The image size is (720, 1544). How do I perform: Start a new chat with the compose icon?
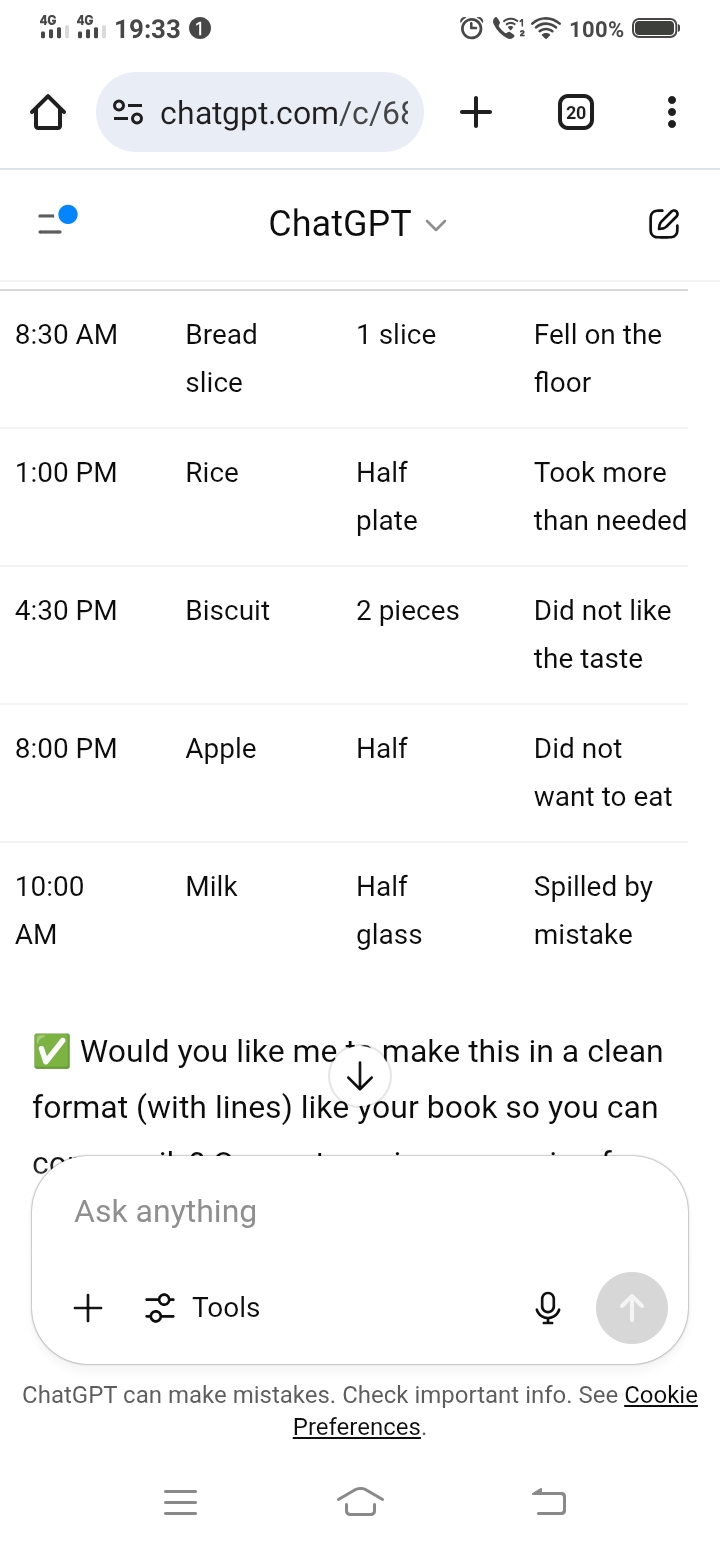(664, 224)
